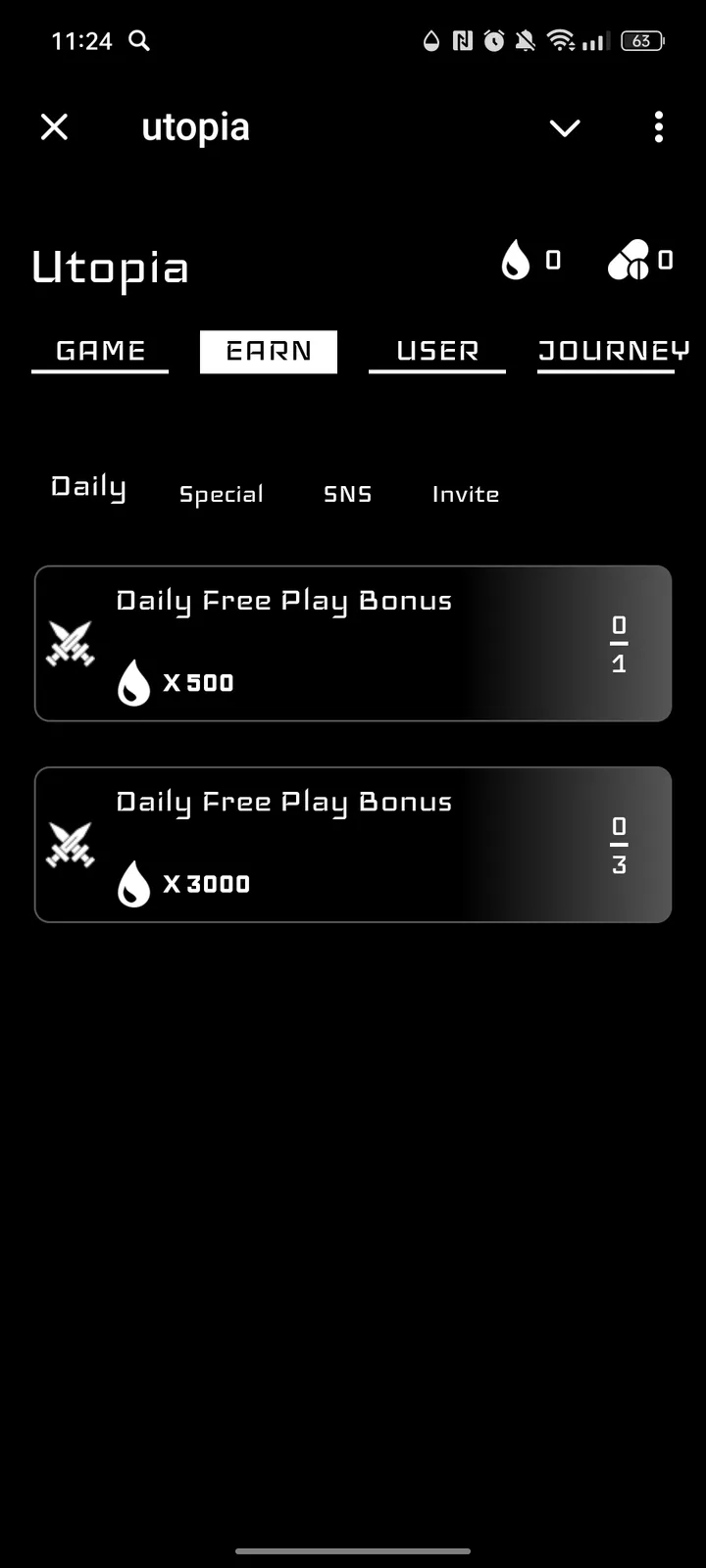Open the Invite section

466,494
